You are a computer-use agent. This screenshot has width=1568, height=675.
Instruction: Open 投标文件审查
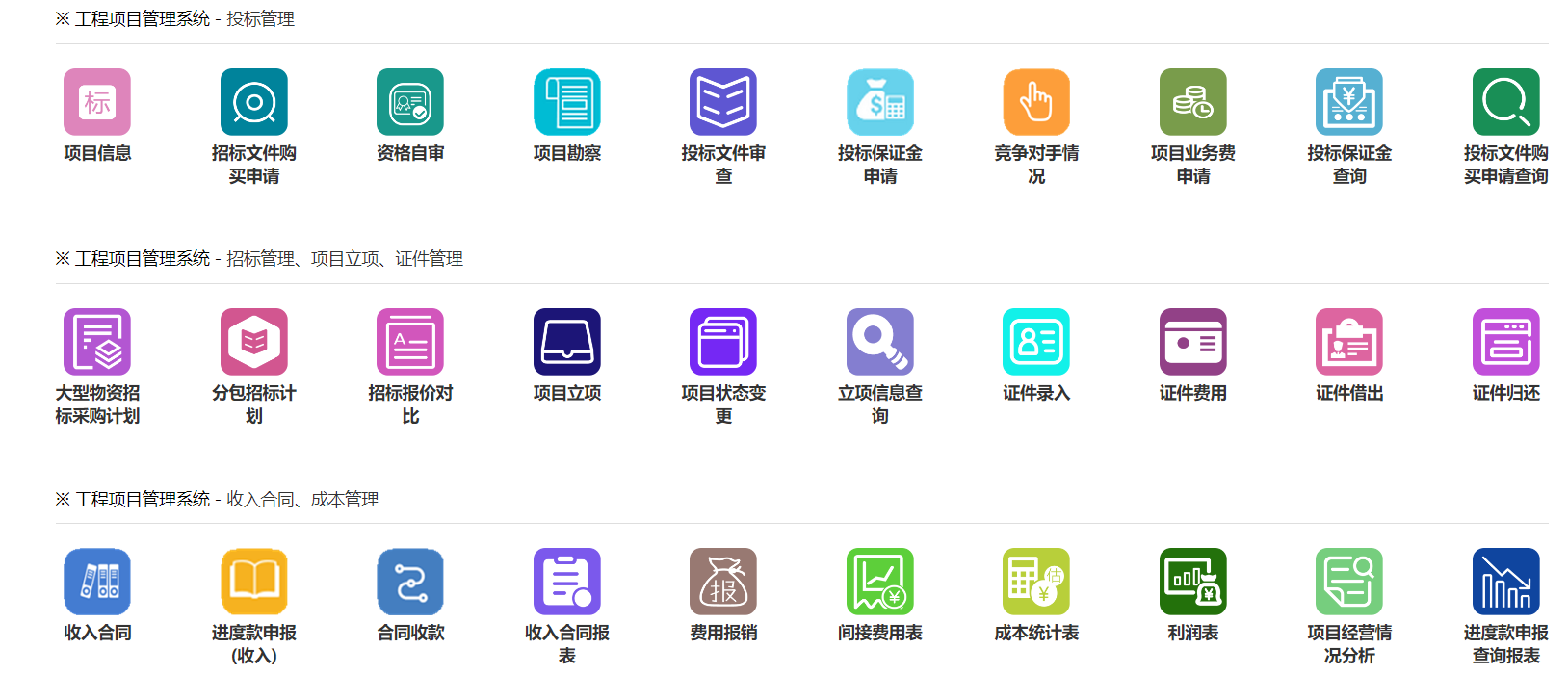(x=723, y=102)
